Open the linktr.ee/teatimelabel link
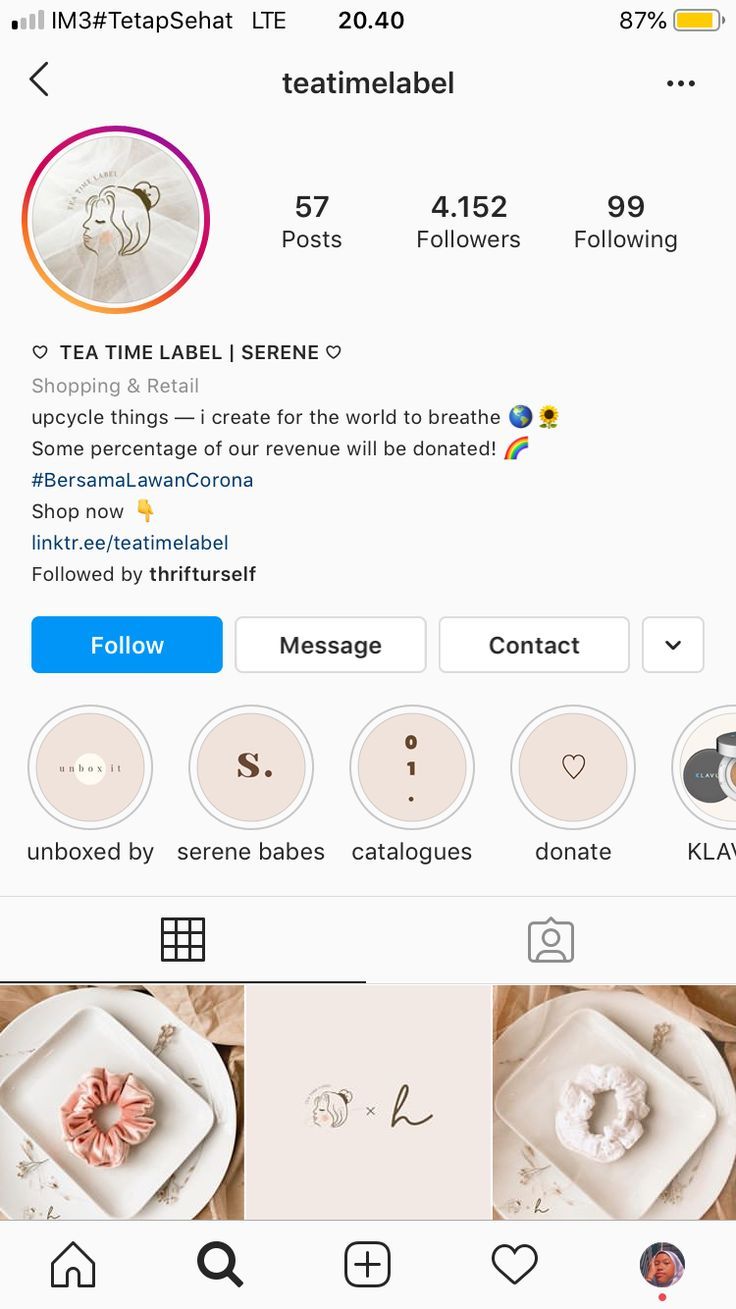Image resolution: width=736 pixels, height=1309 pixels. point(130,543)
